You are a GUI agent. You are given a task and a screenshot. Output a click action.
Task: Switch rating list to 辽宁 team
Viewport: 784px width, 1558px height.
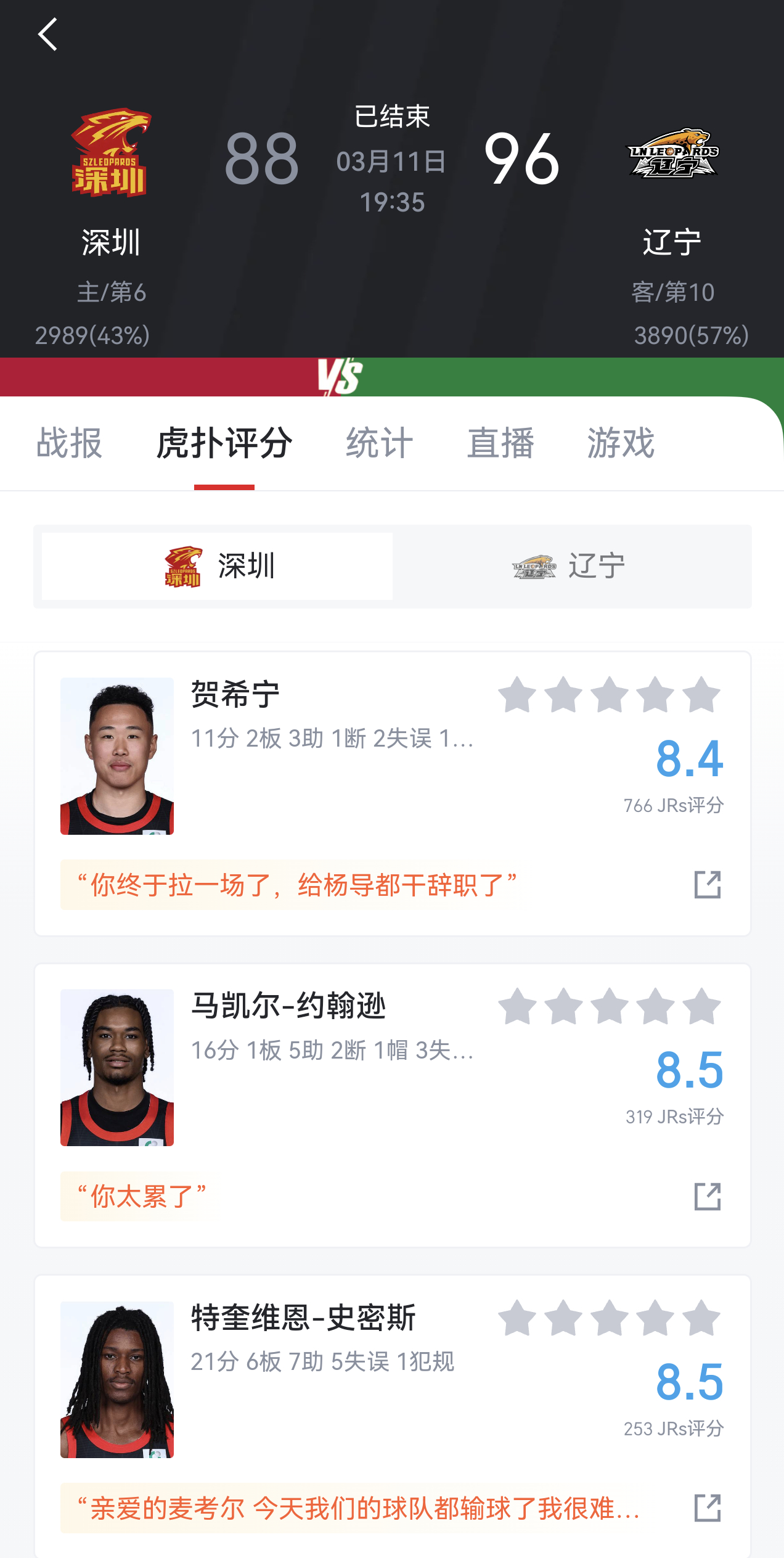[573, 565]
